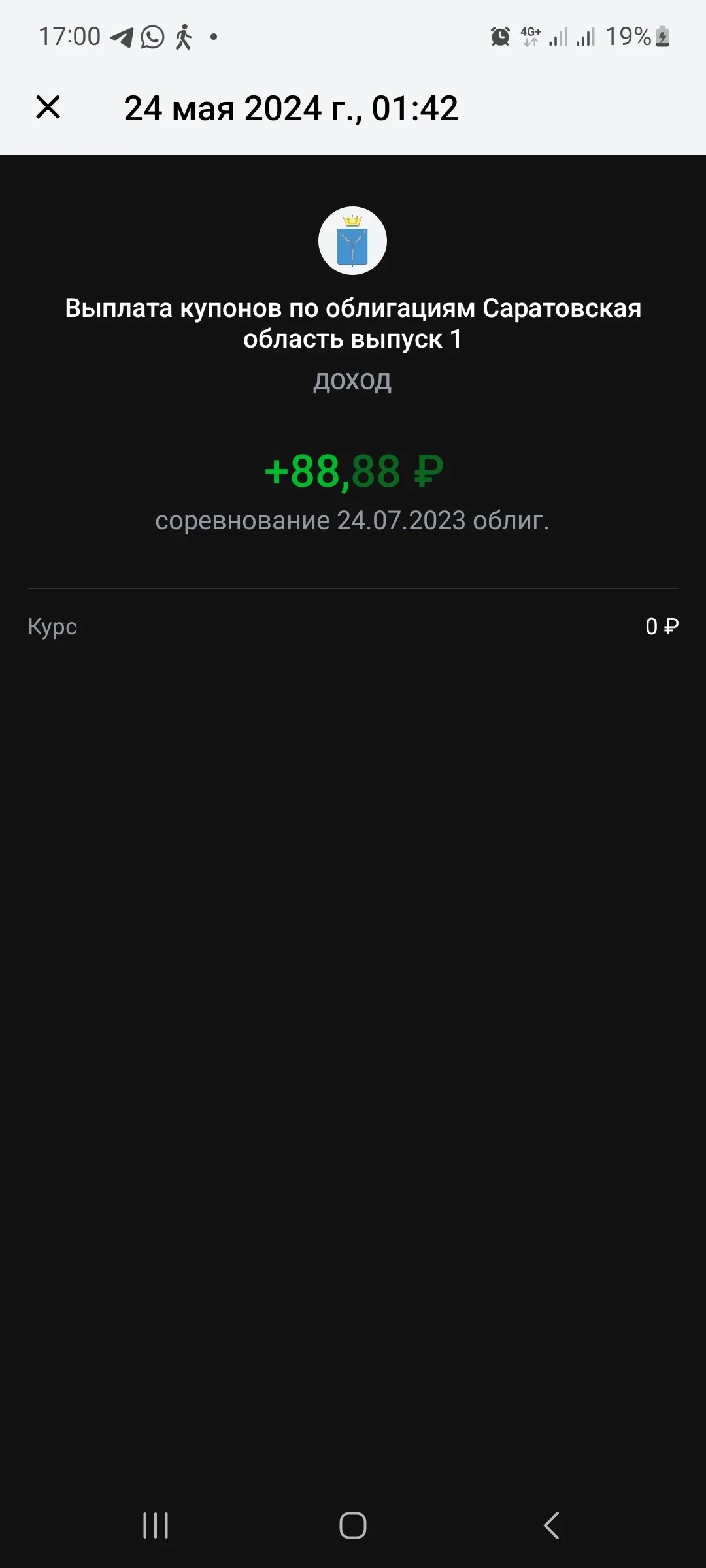The width and height of the screenshot is (706, 1568).
Task: Go back using the system navigation bar
Action: click(551, 1526)
